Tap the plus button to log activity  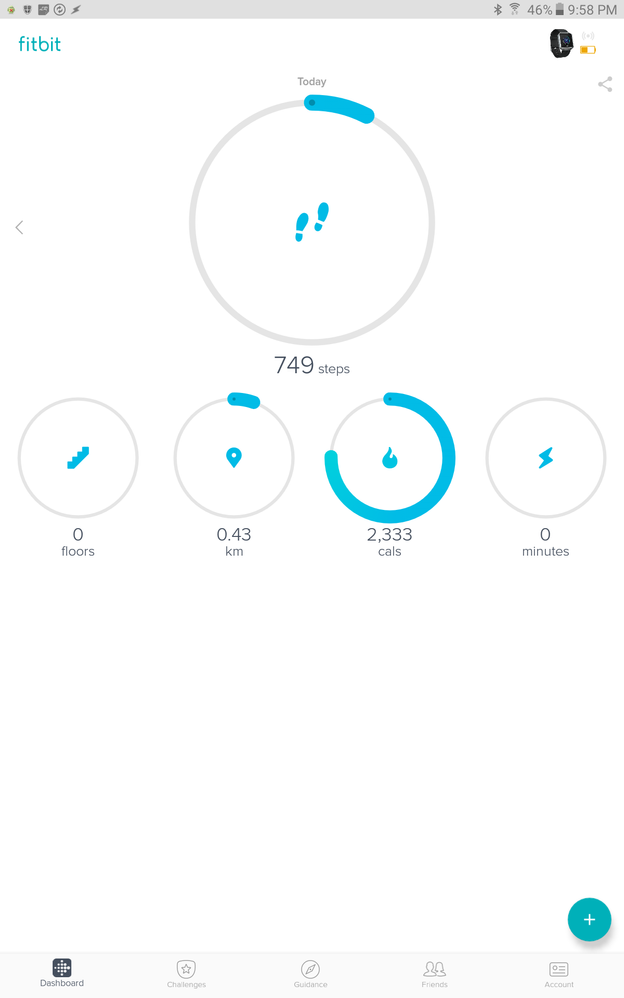[589, 920]
